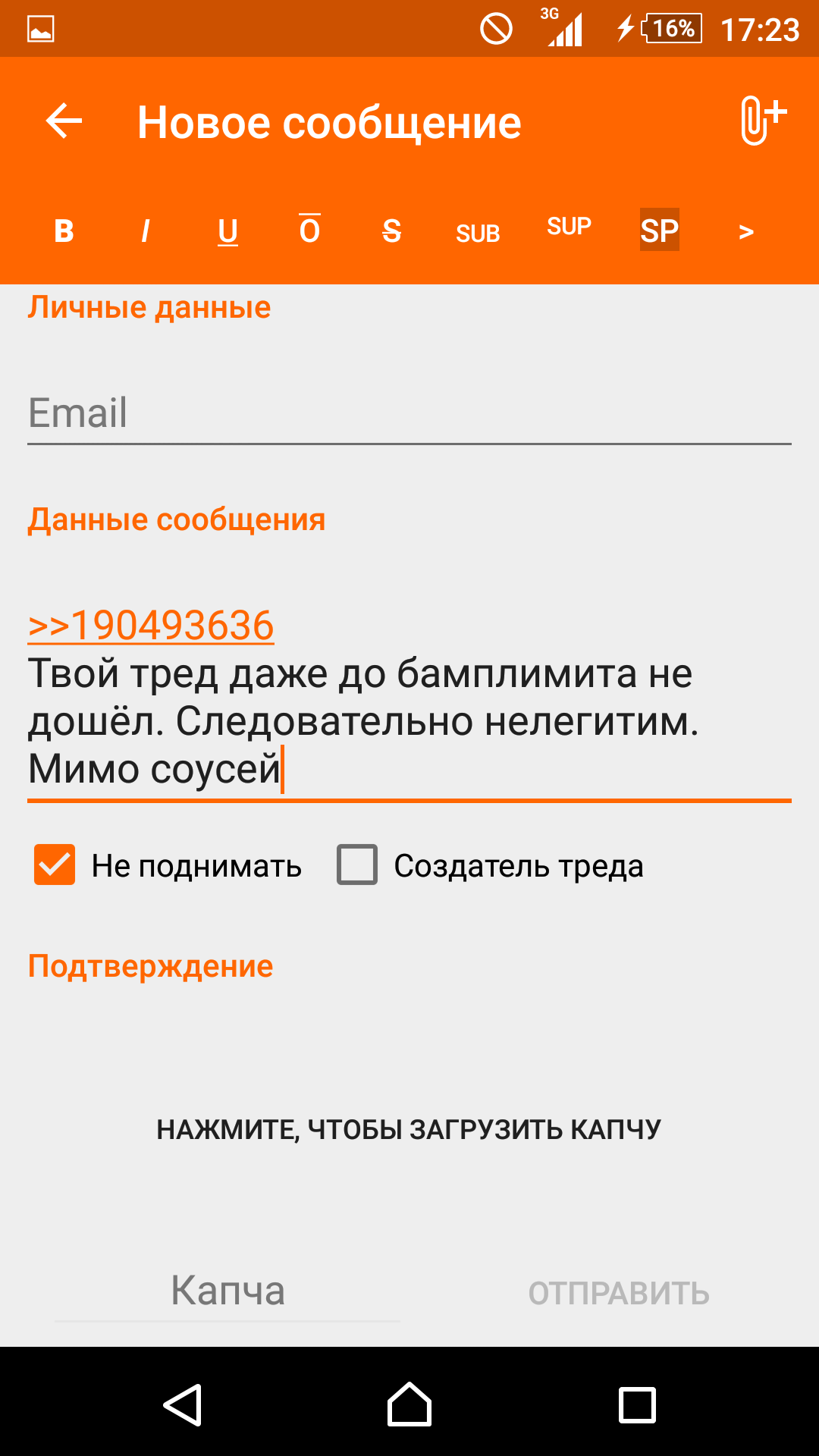
Task: Insert superscript with SUP
Action: (570, 226)
